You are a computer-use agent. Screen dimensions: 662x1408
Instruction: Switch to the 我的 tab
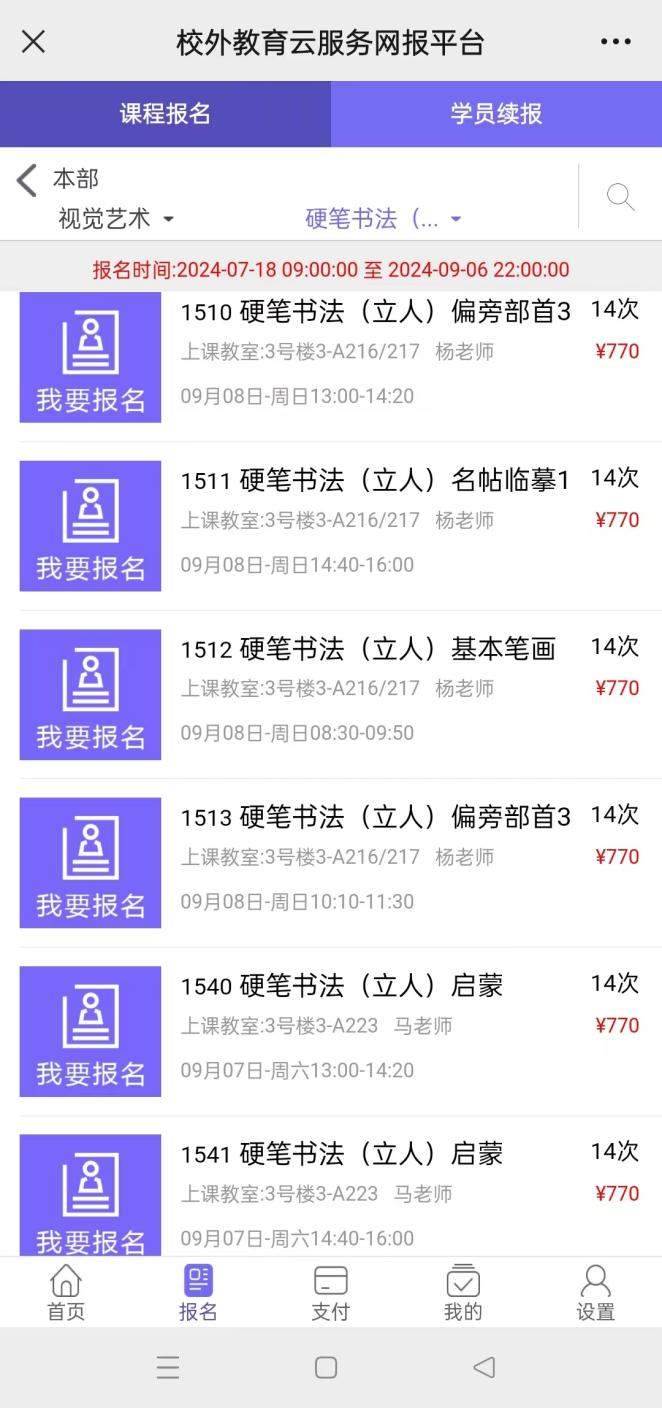point(463,1292)
